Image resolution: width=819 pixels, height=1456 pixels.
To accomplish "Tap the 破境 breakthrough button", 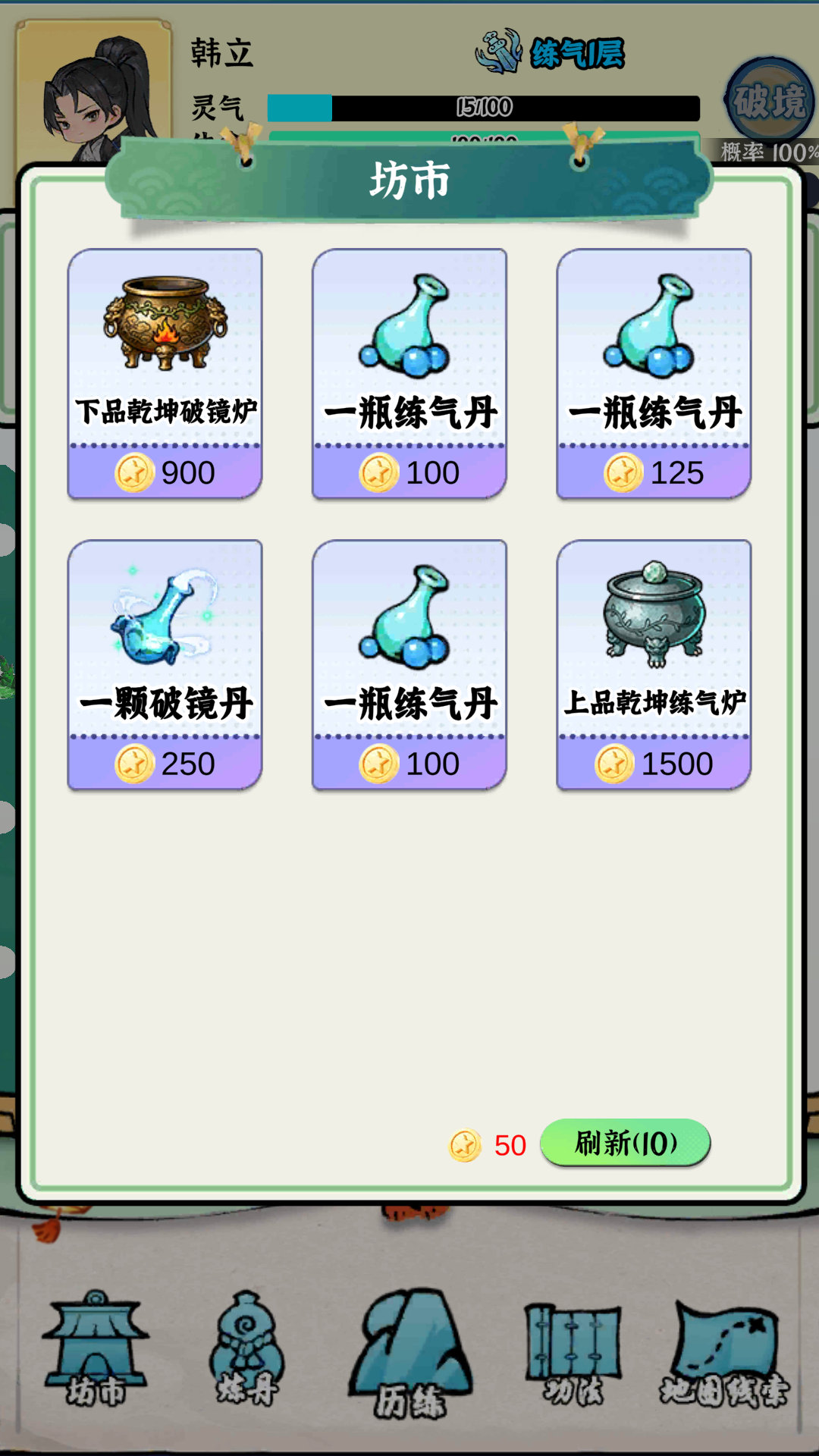I will pyautogui.click(x=768, y=102).
